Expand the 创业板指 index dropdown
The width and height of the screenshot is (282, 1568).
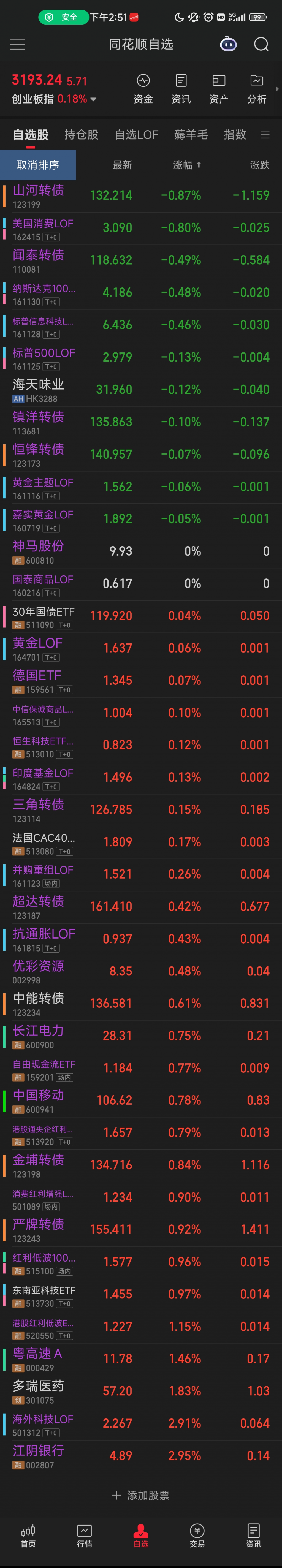tap(93, 99)
